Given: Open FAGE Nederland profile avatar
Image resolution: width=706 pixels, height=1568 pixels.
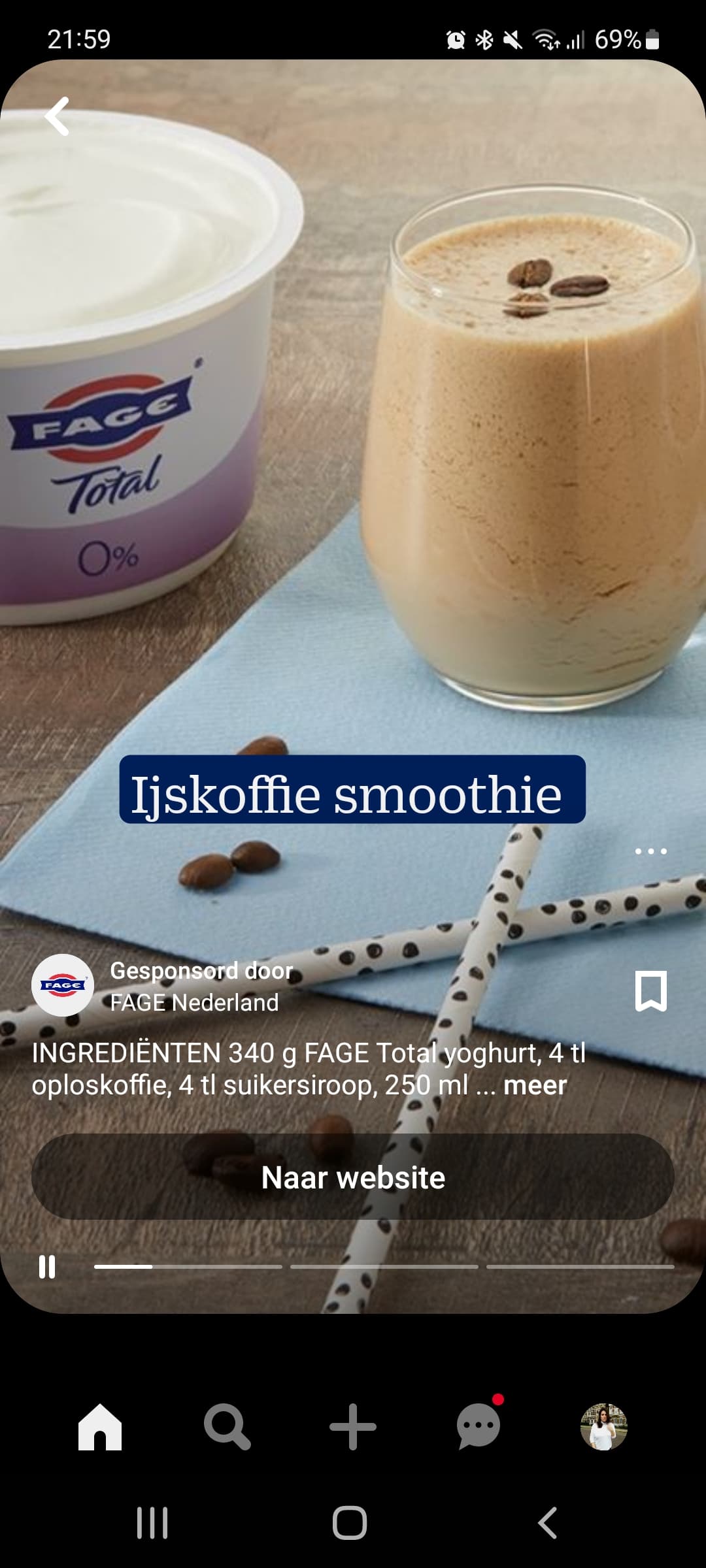Looking at the screenshot, I should [63, 985].
